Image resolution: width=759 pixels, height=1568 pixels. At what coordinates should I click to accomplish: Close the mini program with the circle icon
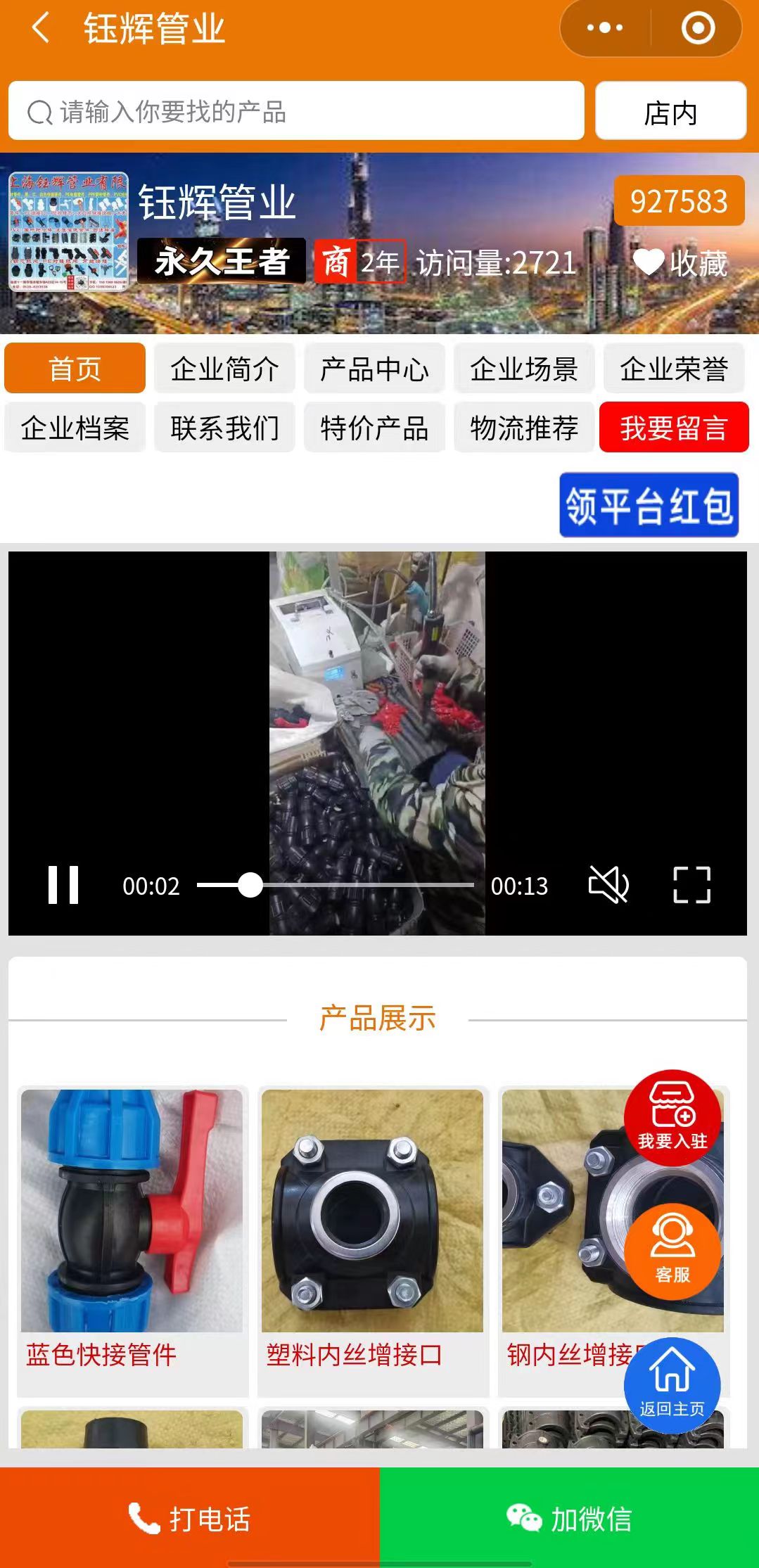(698, 29)
